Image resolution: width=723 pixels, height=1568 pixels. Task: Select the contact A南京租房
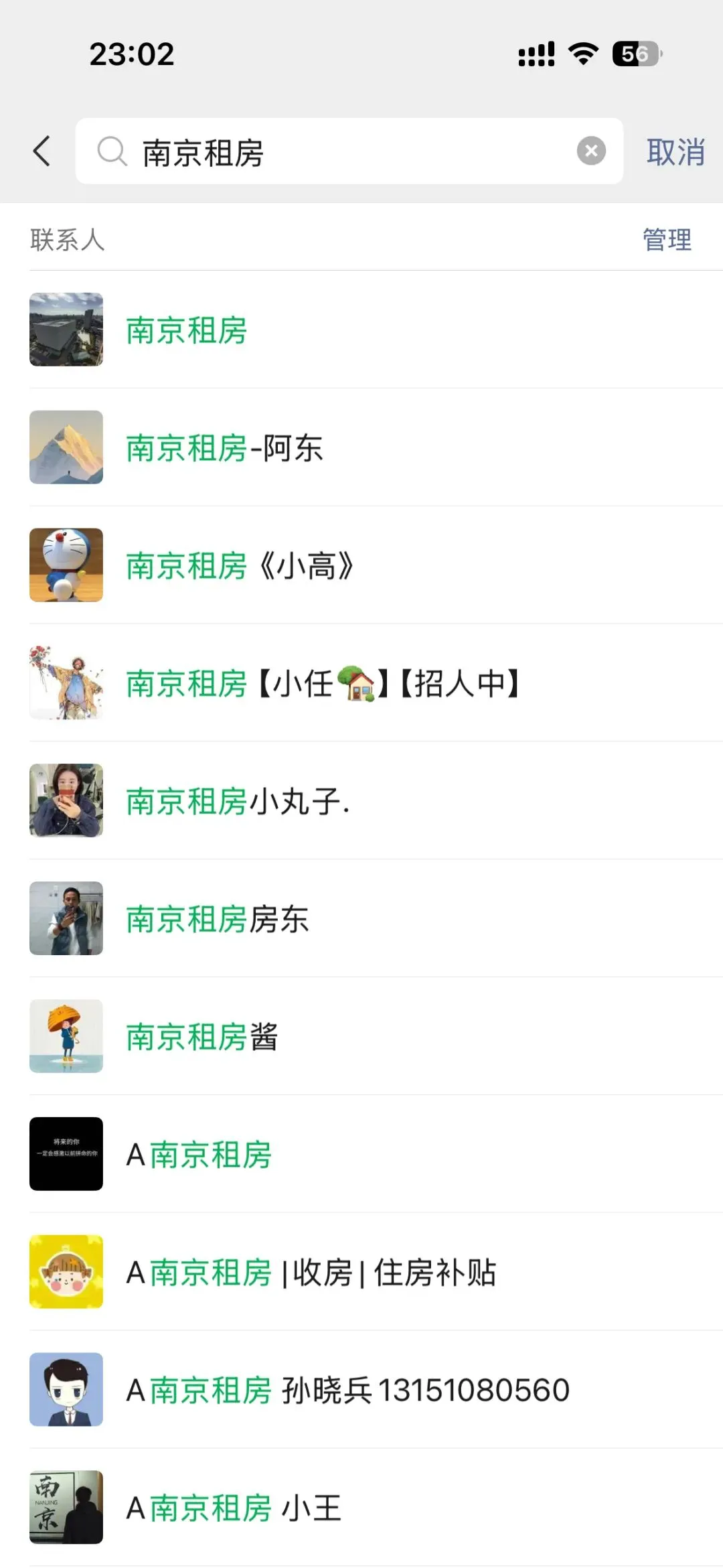click(199, 1155)
